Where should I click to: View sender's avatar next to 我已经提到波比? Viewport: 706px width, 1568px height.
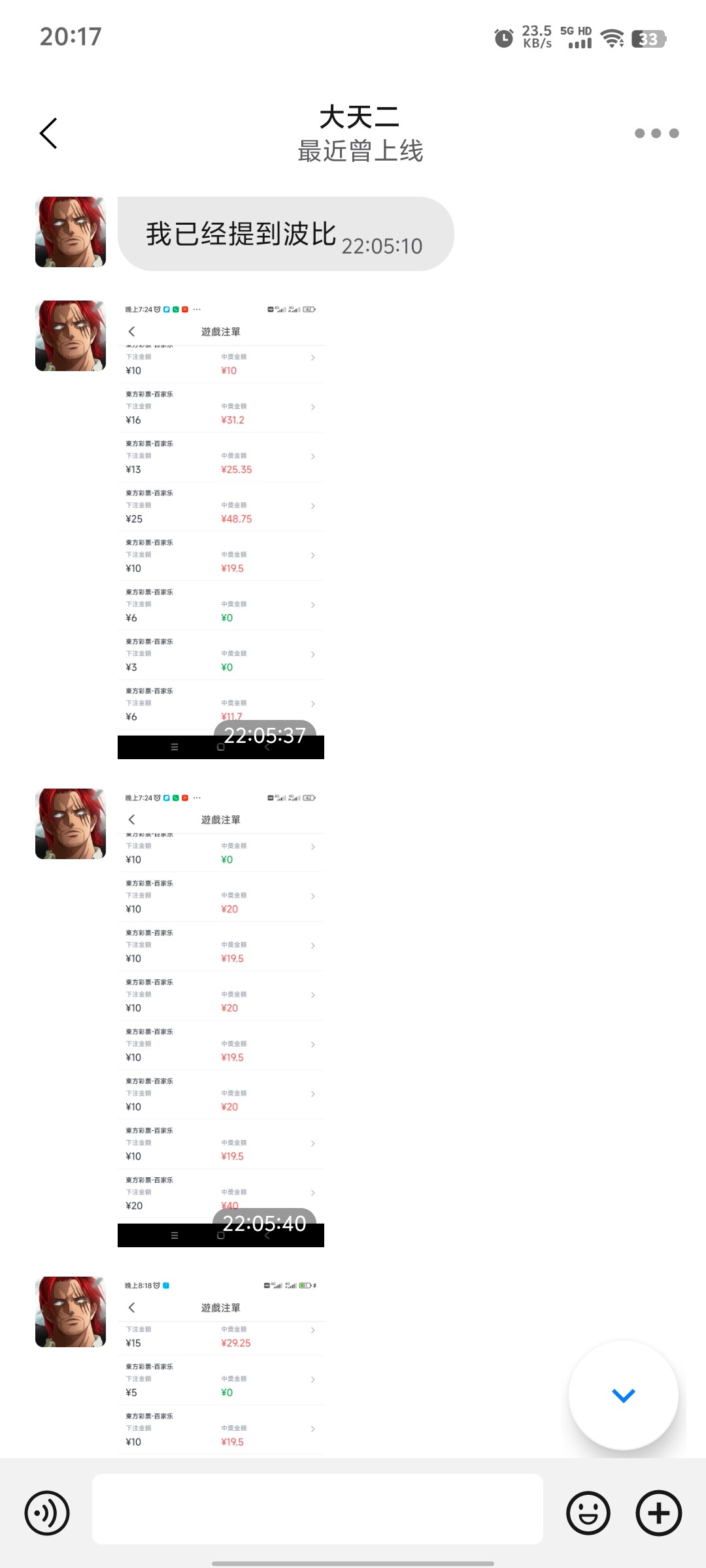[x=71, y=232]
